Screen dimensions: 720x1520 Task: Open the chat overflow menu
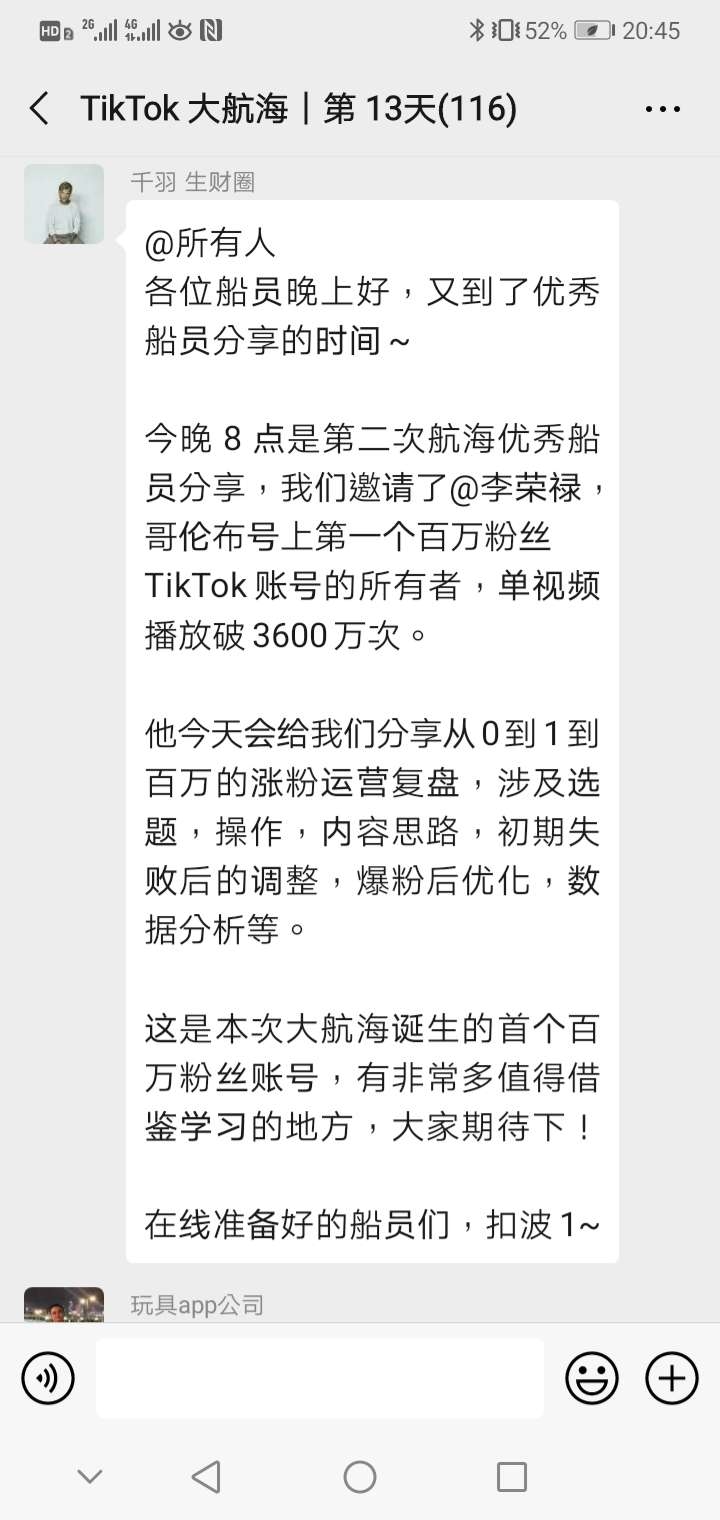click(x=663, y=109)
